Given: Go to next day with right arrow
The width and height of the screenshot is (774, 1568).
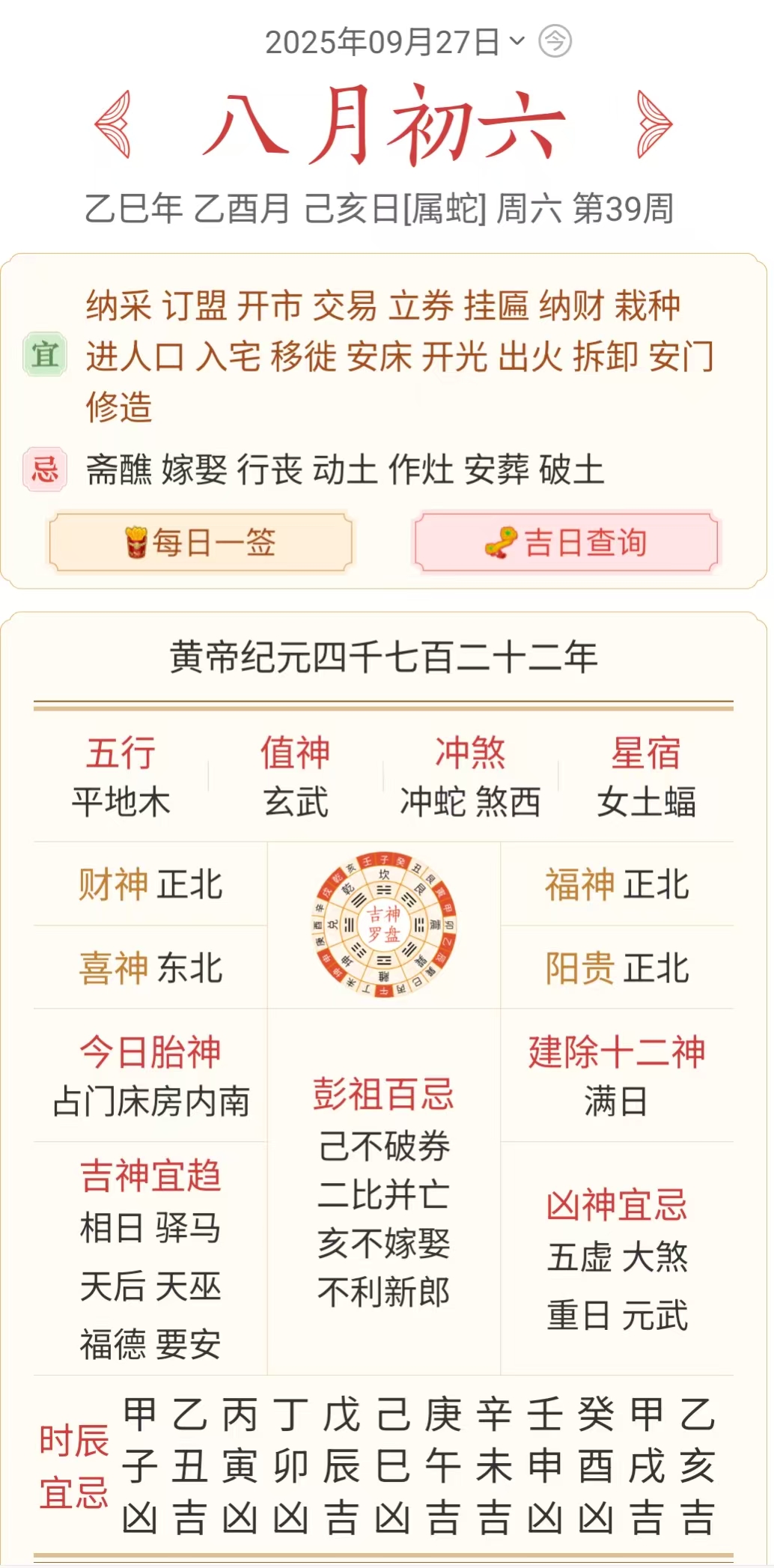Looking at the screenshot, I should (653, 124).
